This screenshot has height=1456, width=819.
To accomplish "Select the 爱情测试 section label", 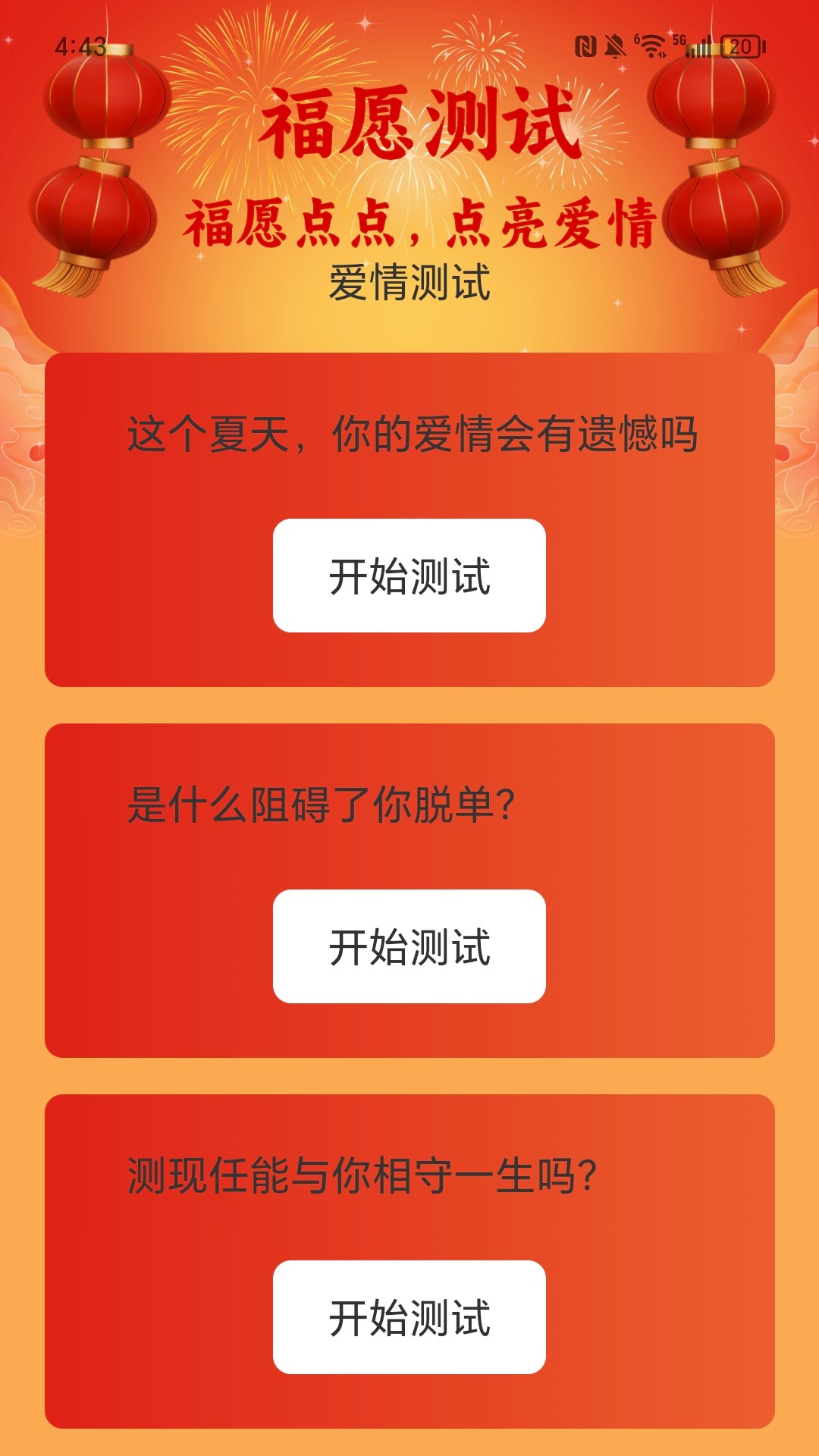I will coord(409,281).
